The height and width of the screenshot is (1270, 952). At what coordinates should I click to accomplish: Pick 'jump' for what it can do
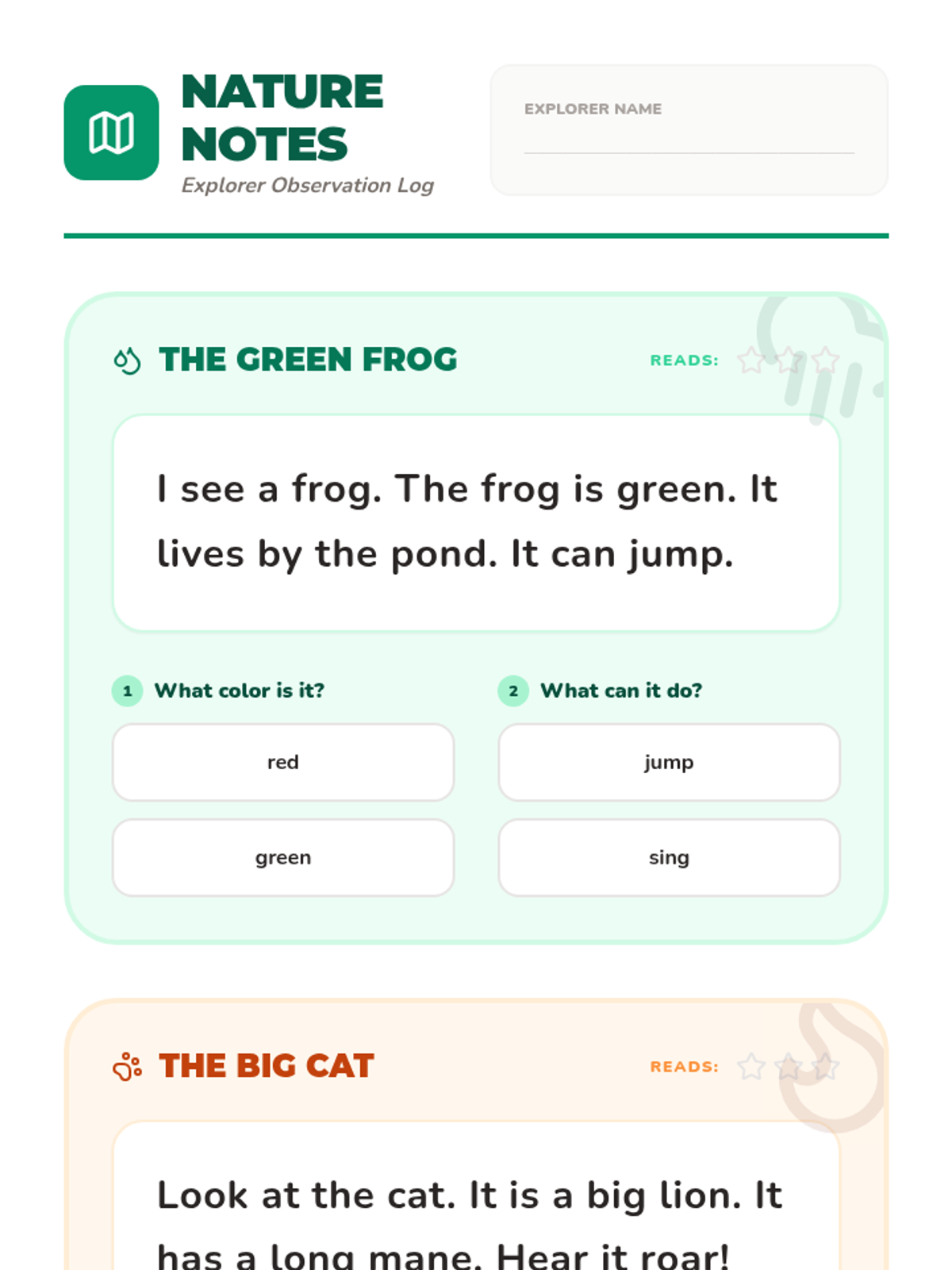(x=669, y=762)
